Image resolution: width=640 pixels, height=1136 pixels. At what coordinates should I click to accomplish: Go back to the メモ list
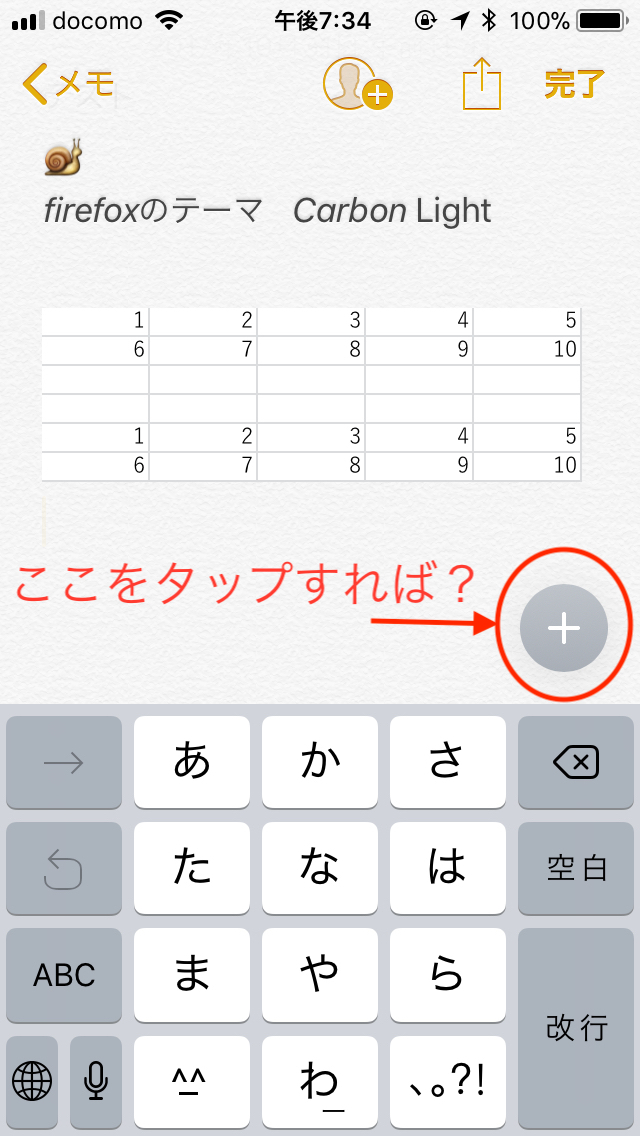pos(68,85)
